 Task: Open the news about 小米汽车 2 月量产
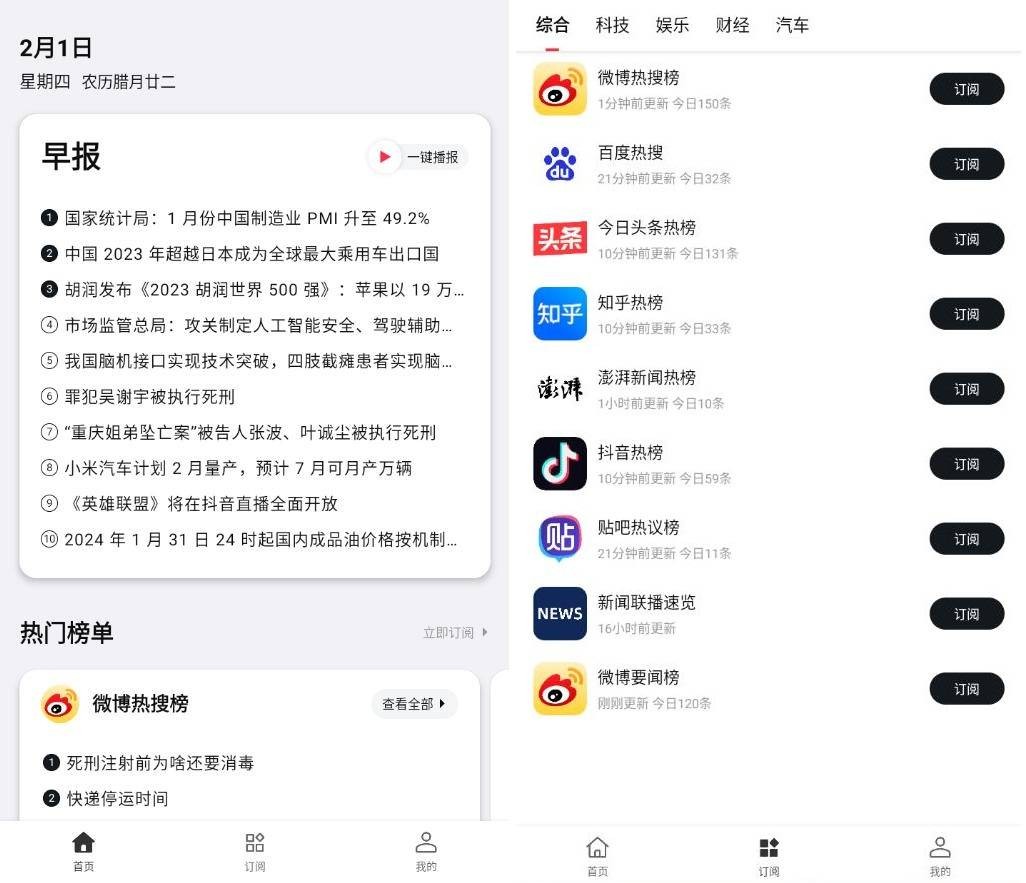pos(238,468)
